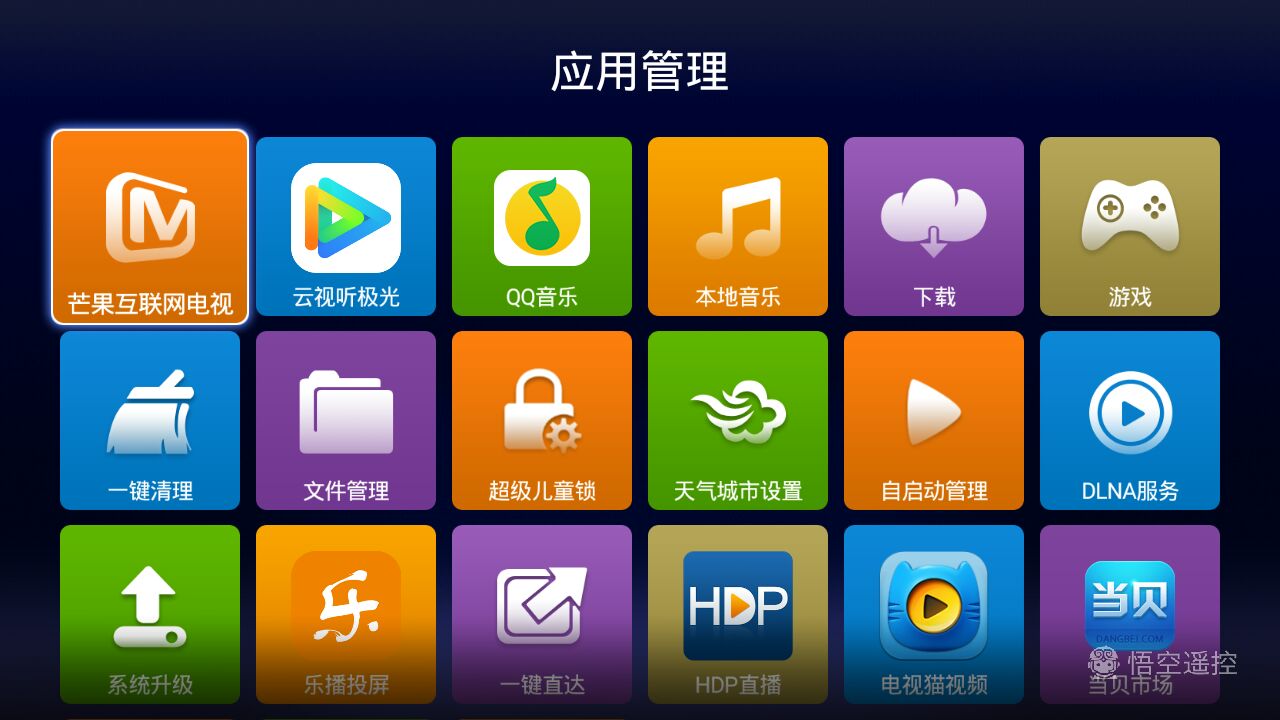Open 系统升级 system update

tap(150, 614)
